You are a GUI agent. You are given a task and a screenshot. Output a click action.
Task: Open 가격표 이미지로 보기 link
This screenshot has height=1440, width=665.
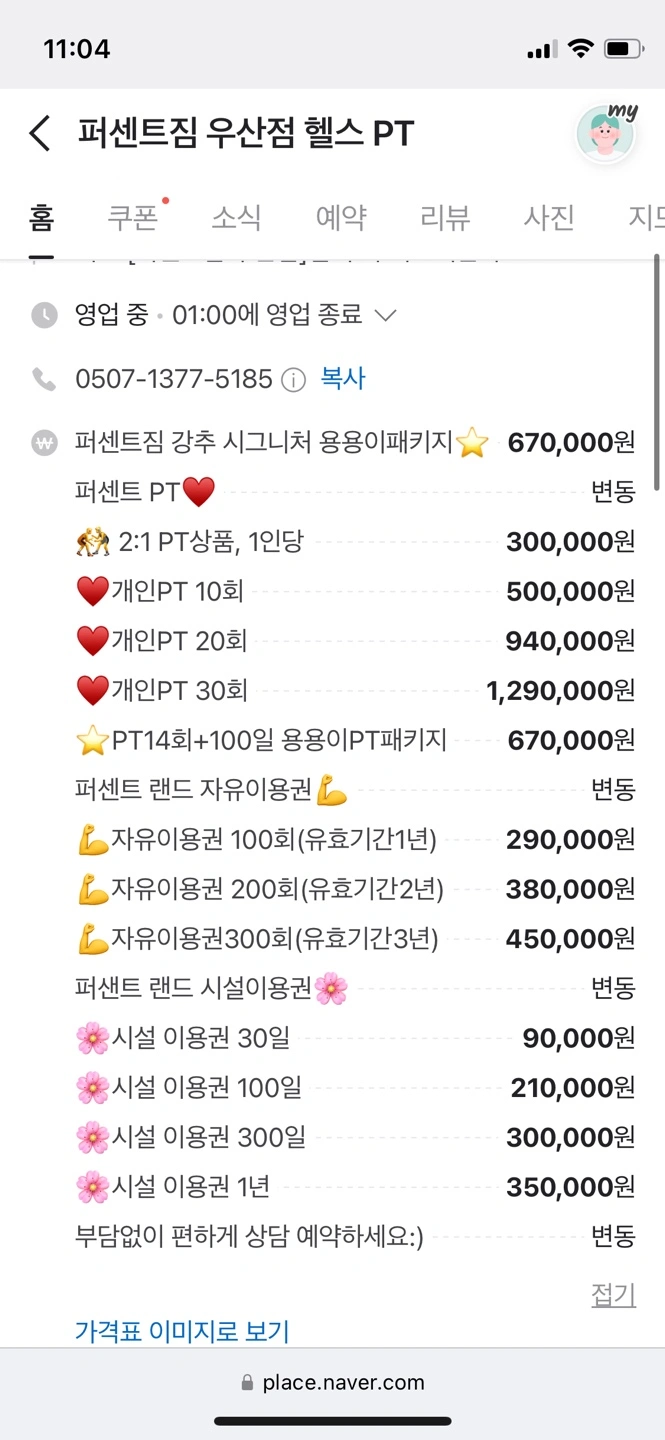(x=182, y=1331)
